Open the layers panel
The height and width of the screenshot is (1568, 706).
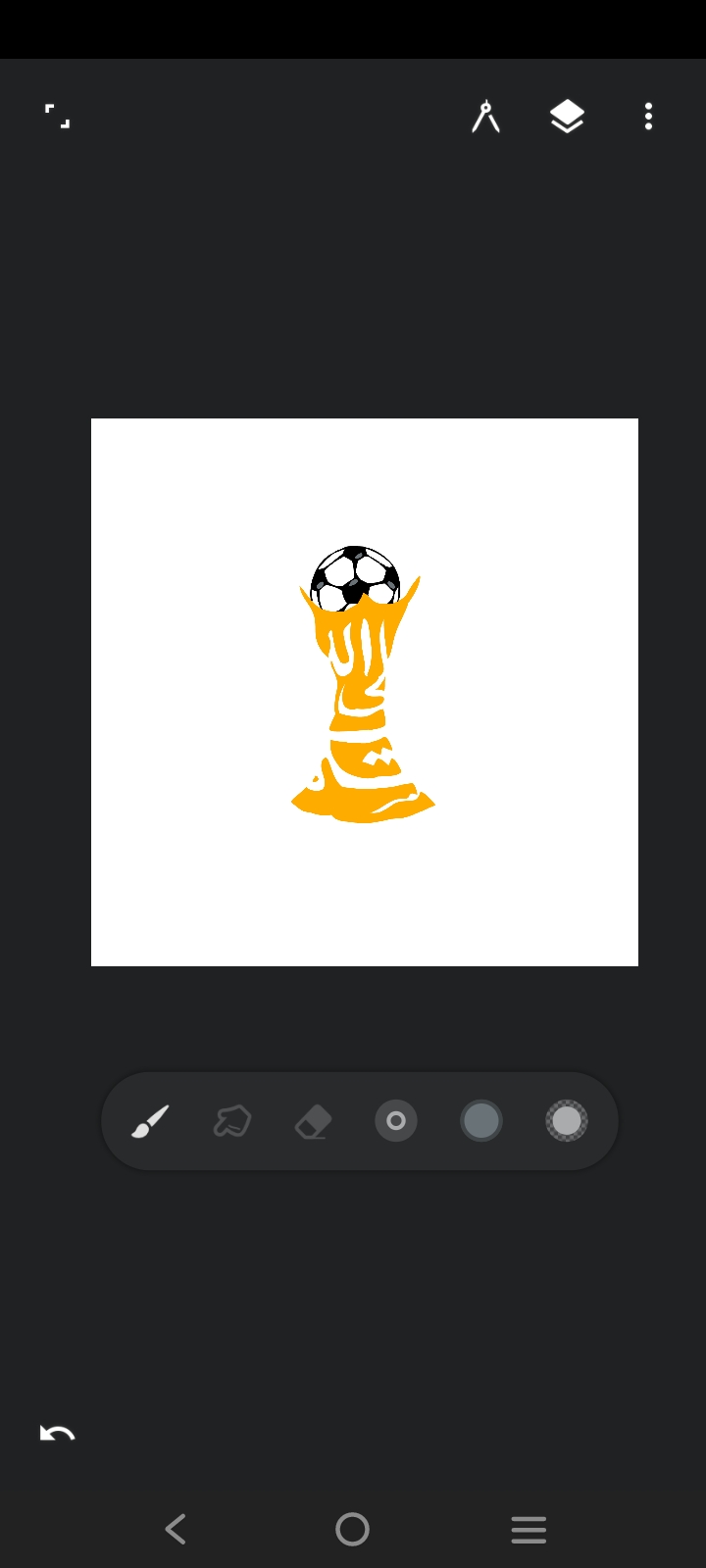pos(567,117)
